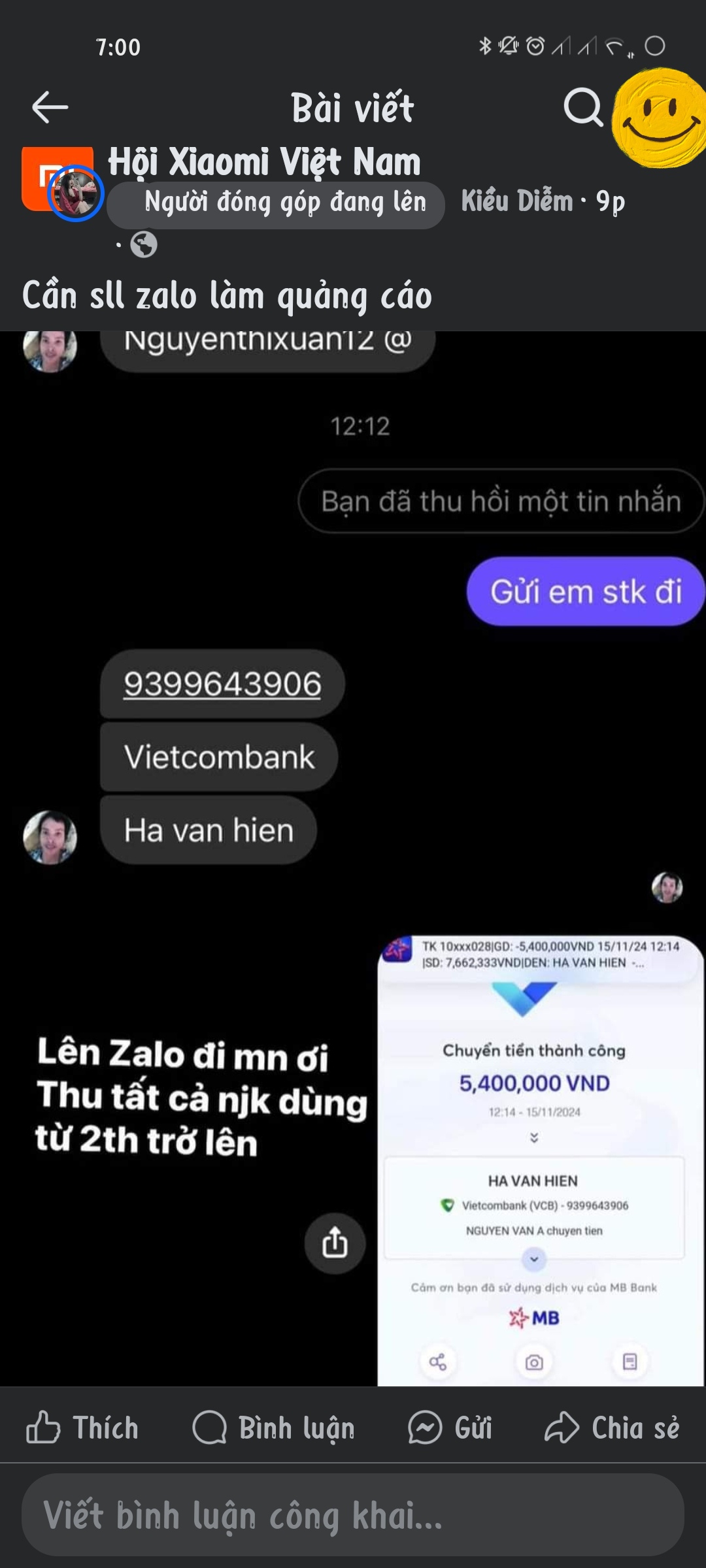Screen dimensions: 706x1568
Task: Open search in the post view
Action: coord(582,107)
